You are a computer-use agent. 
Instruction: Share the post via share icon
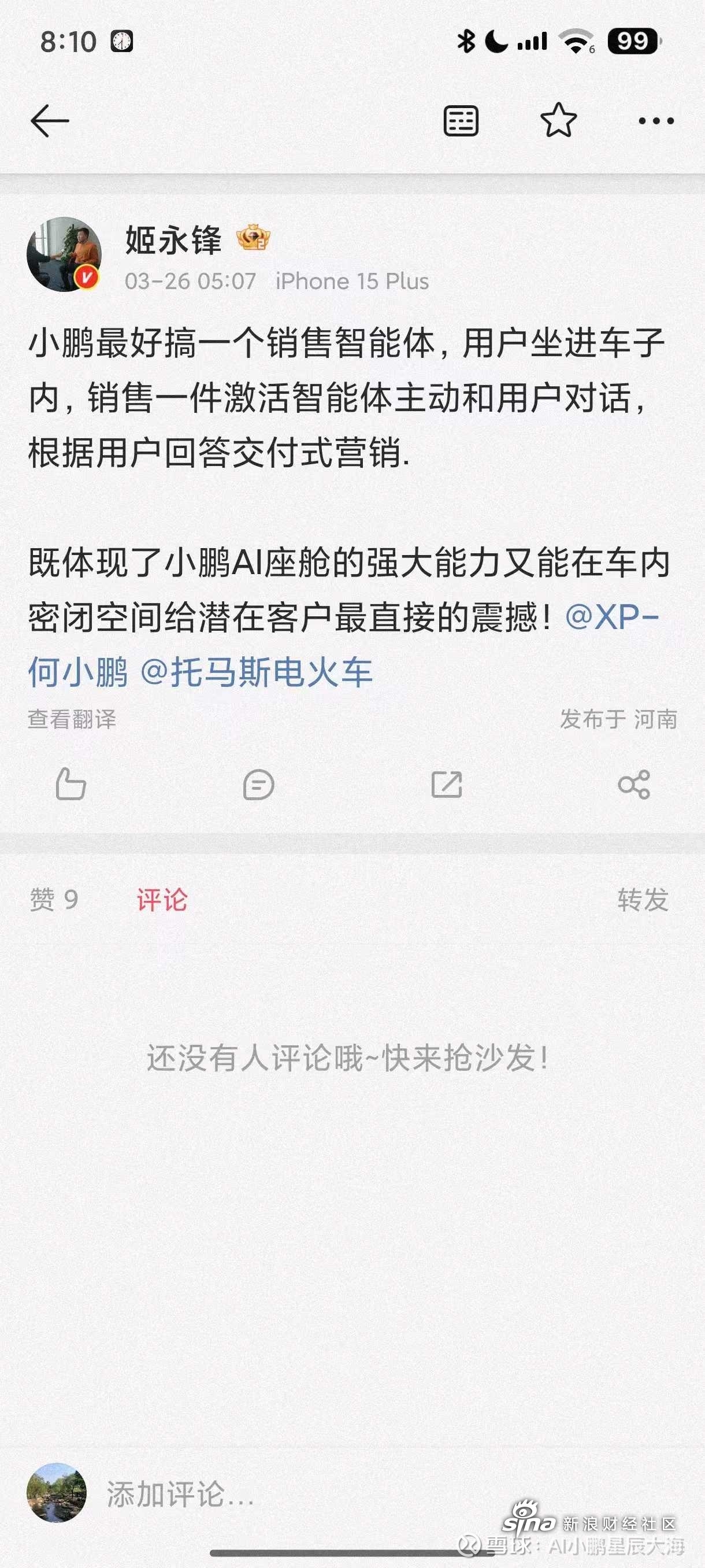click(634, 784)
